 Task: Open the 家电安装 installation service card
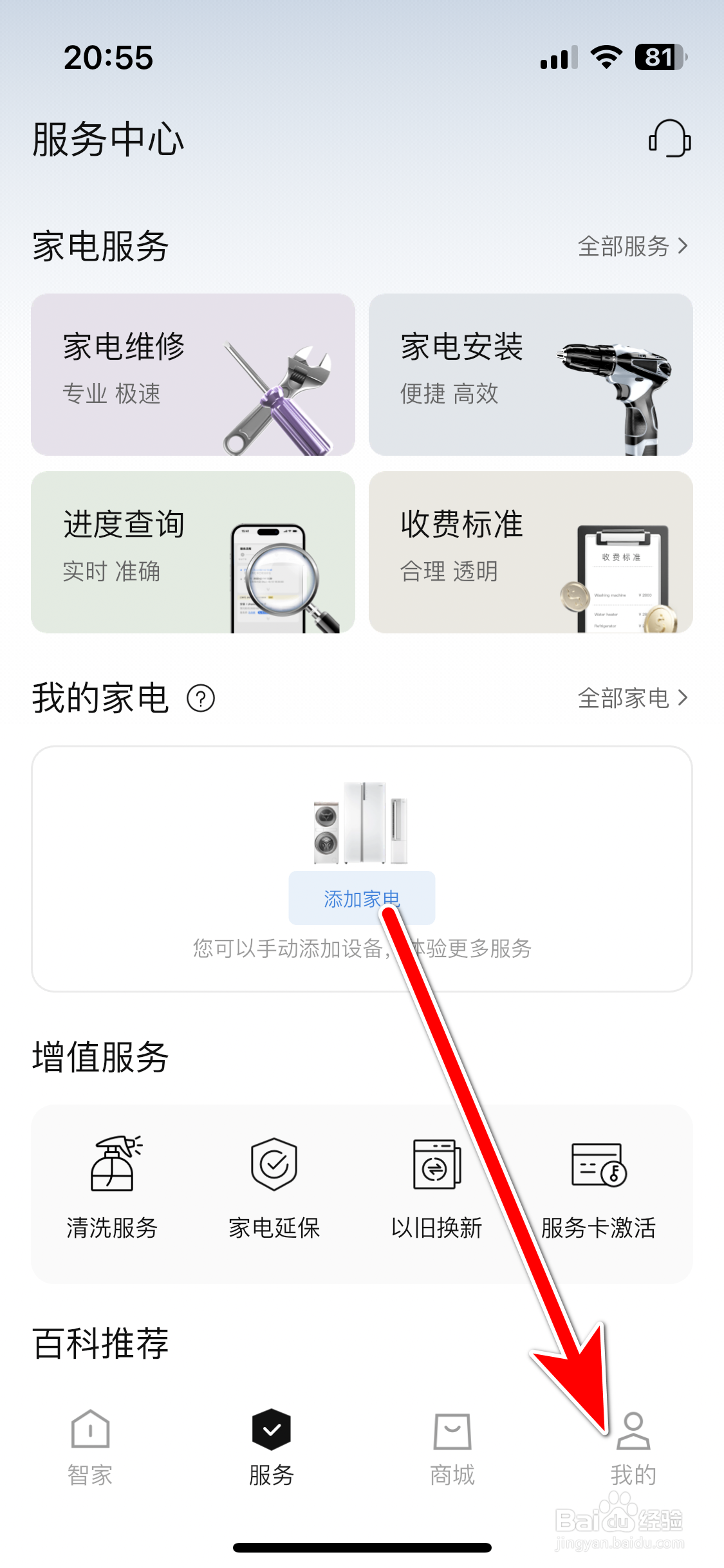pos(530,373)
